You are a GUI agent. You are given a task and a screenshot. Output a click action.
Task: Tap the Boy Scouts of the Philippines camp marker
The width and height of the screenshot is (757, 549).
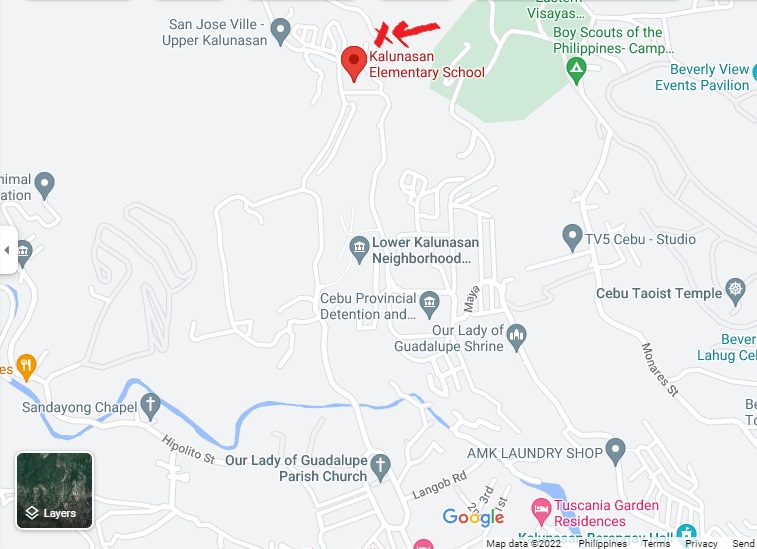(x=575, y=70)
